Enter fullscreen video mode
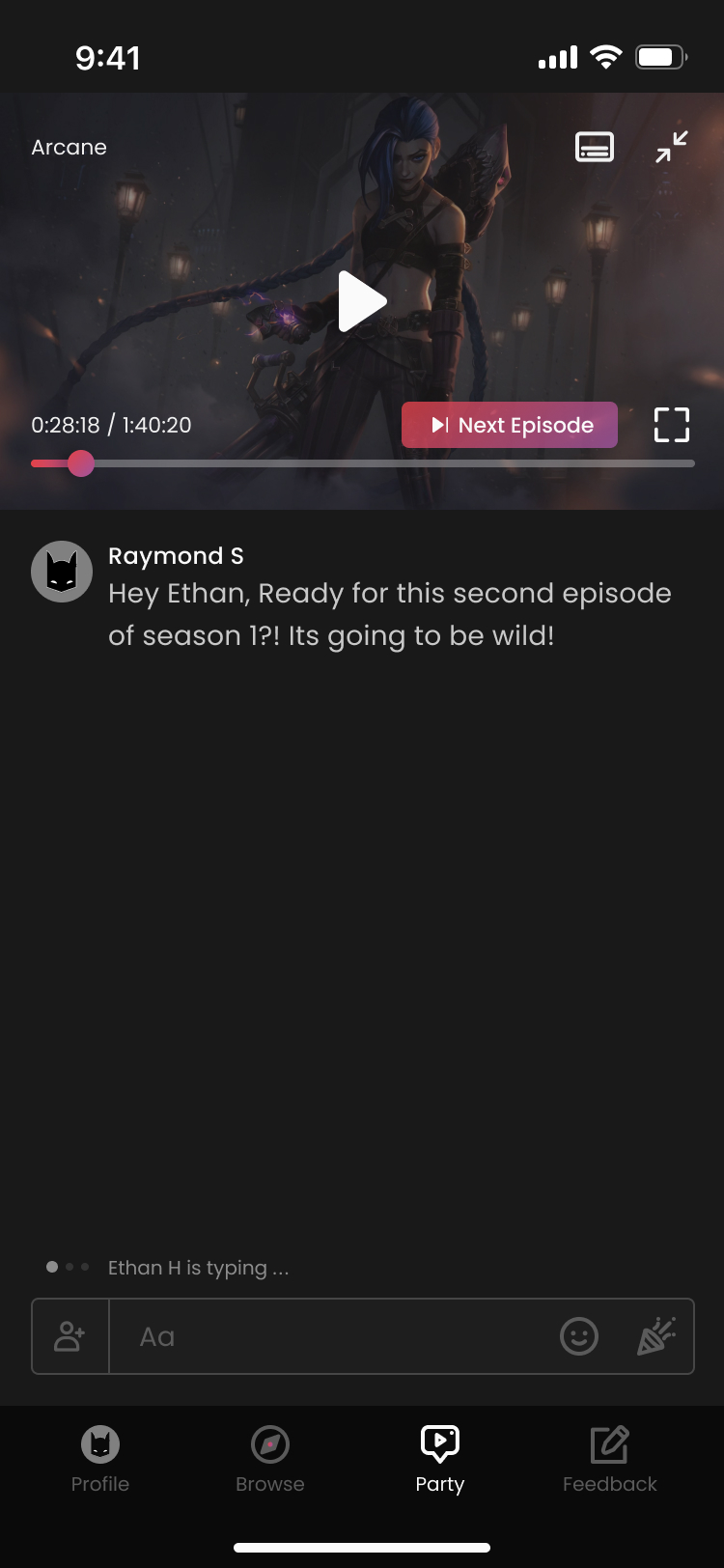This screenshot has height=1568, width=724. point(671,425)
